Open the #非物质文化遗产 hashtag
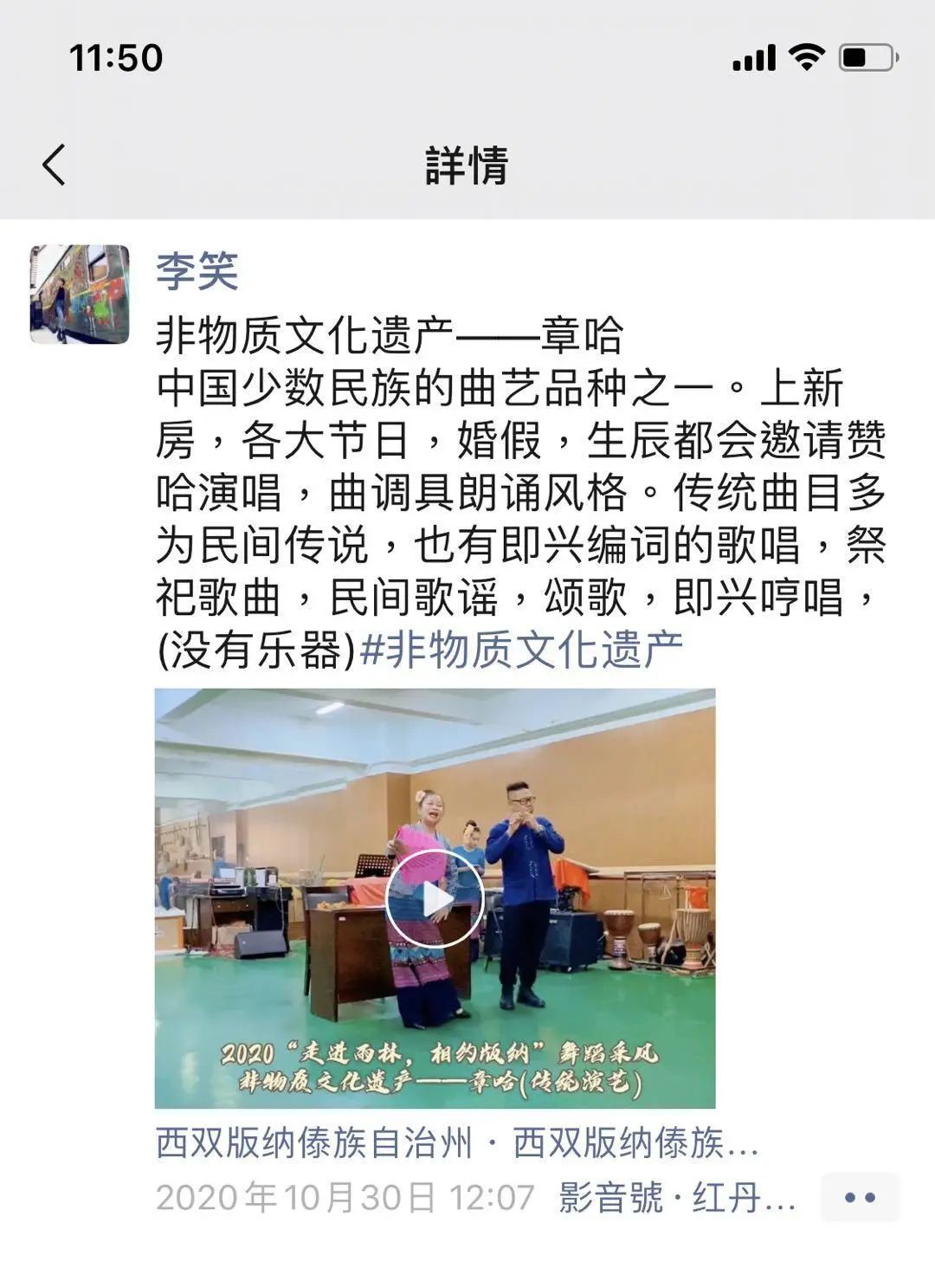Viewport: 935px width, 1288px height. coord(521,650)
